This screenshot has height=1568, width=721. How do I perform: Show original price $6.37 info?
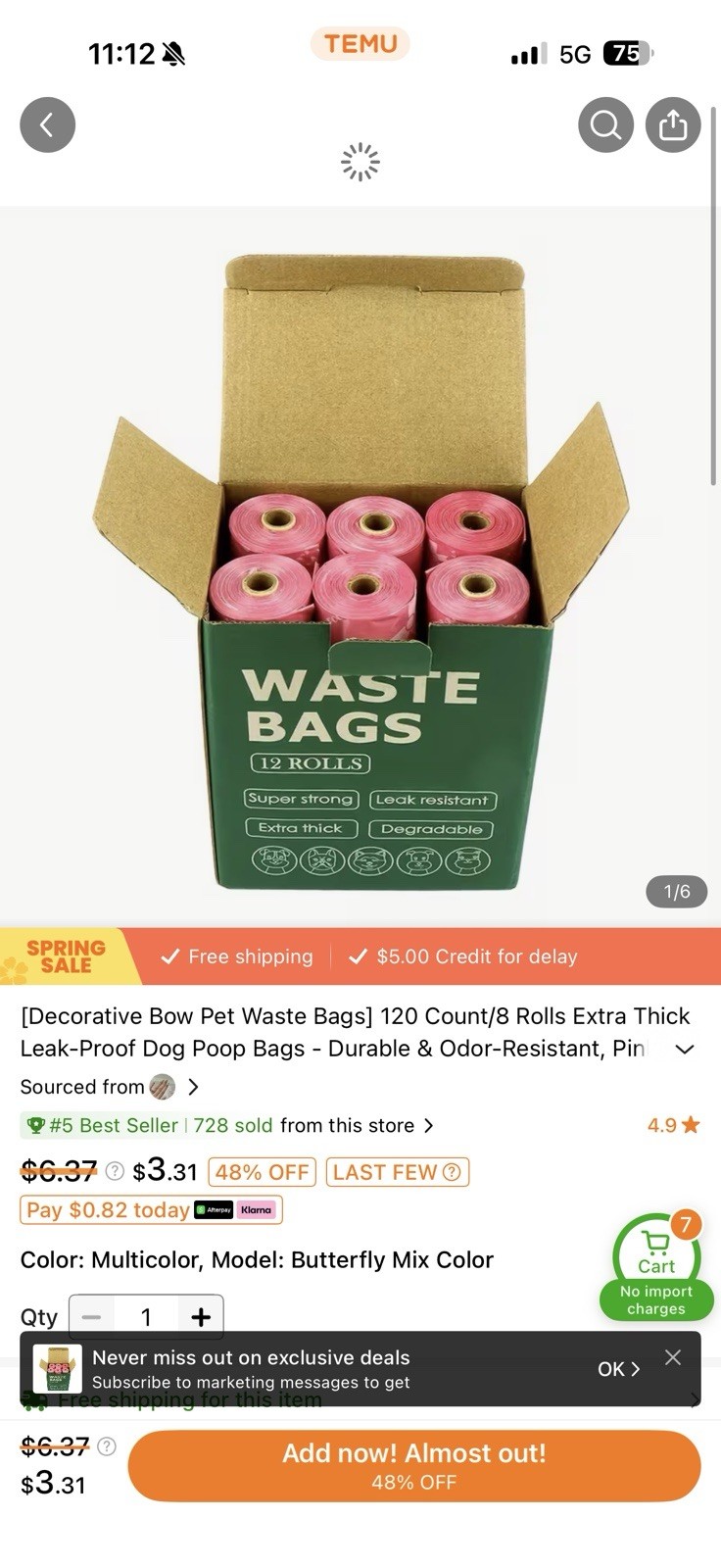(115, 1171)
